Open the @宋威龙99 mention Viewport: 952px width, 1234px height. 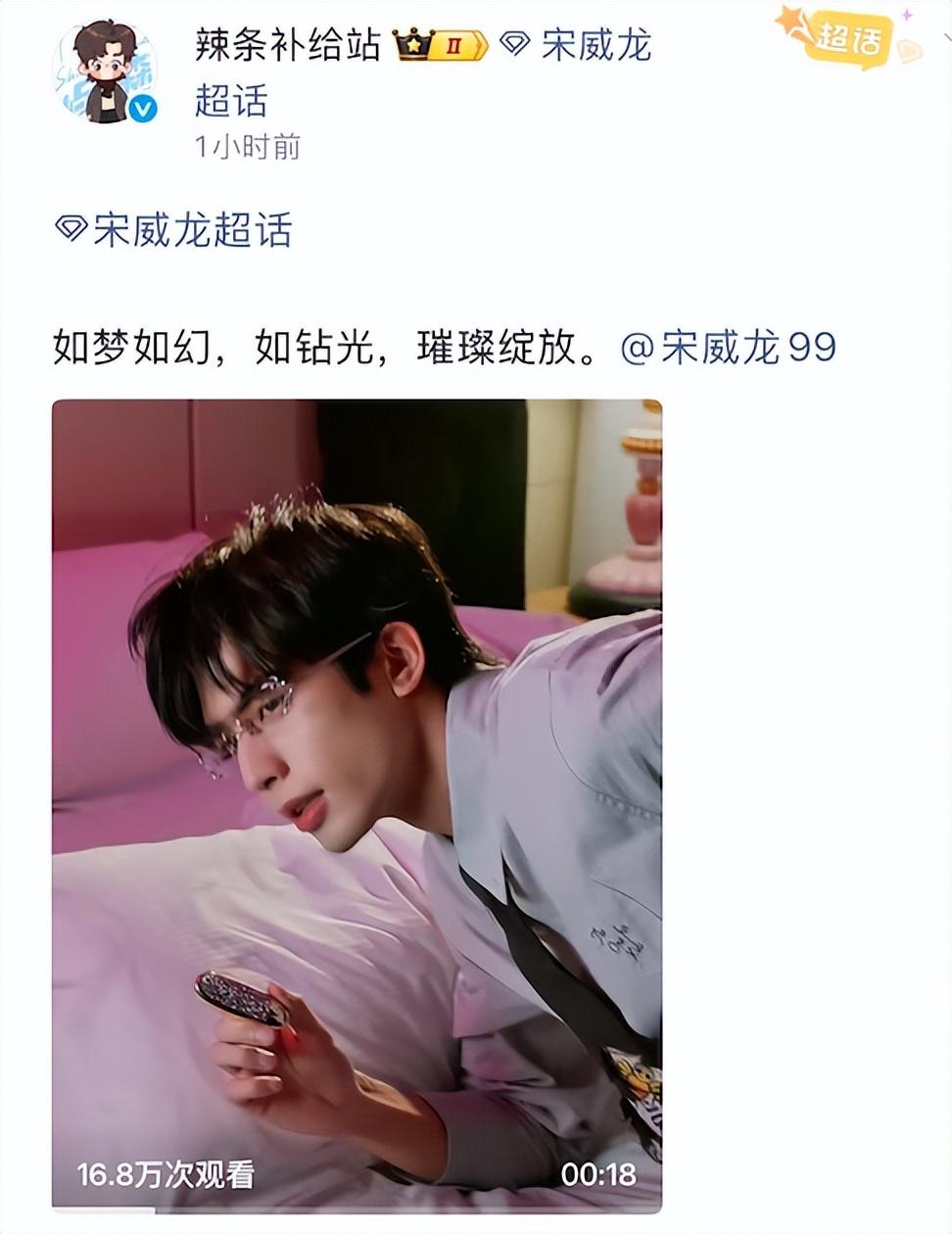(x=729, y=347)
